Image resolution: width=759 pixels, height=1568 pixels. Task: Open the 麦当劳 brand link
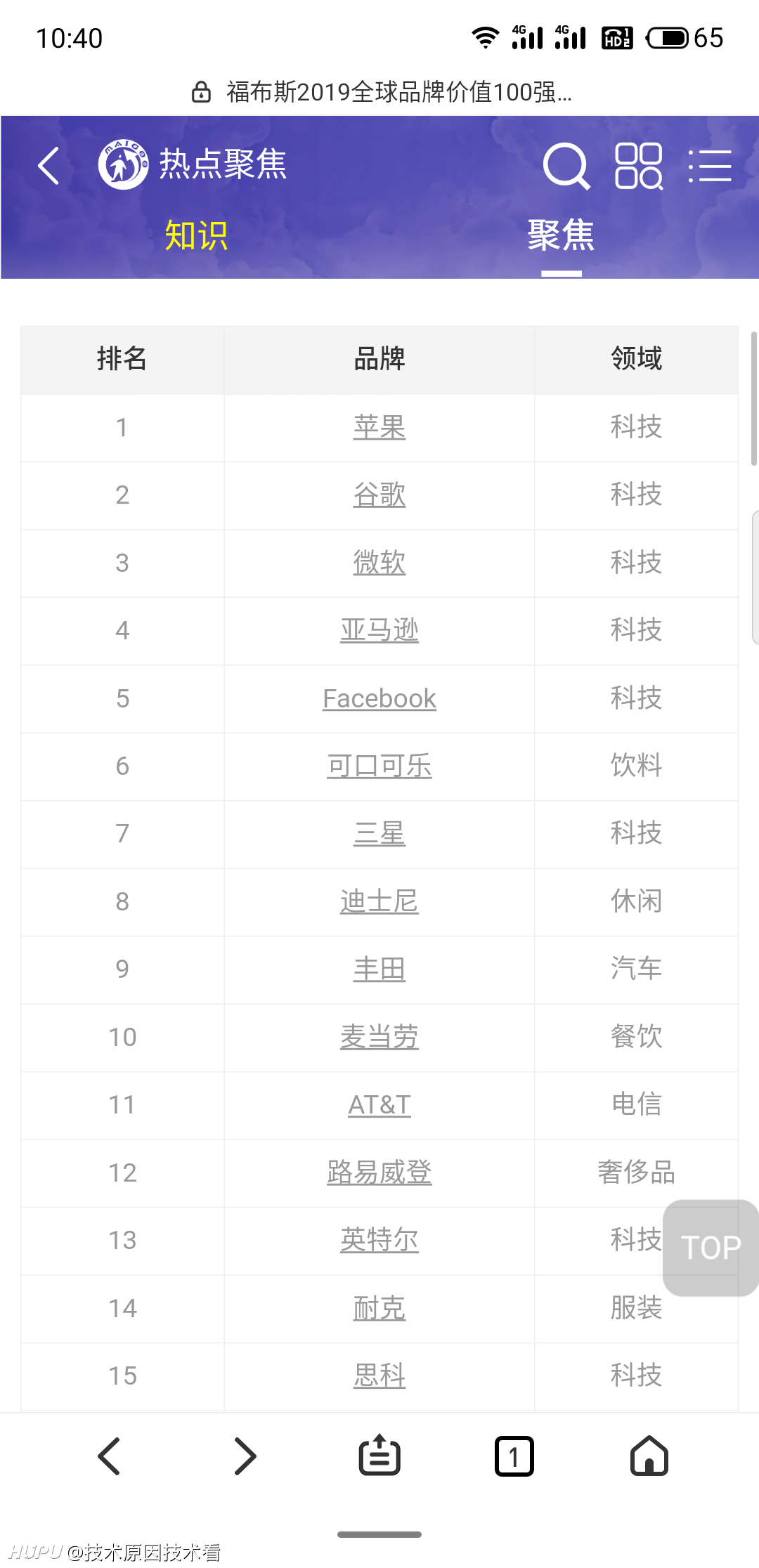379,1038
